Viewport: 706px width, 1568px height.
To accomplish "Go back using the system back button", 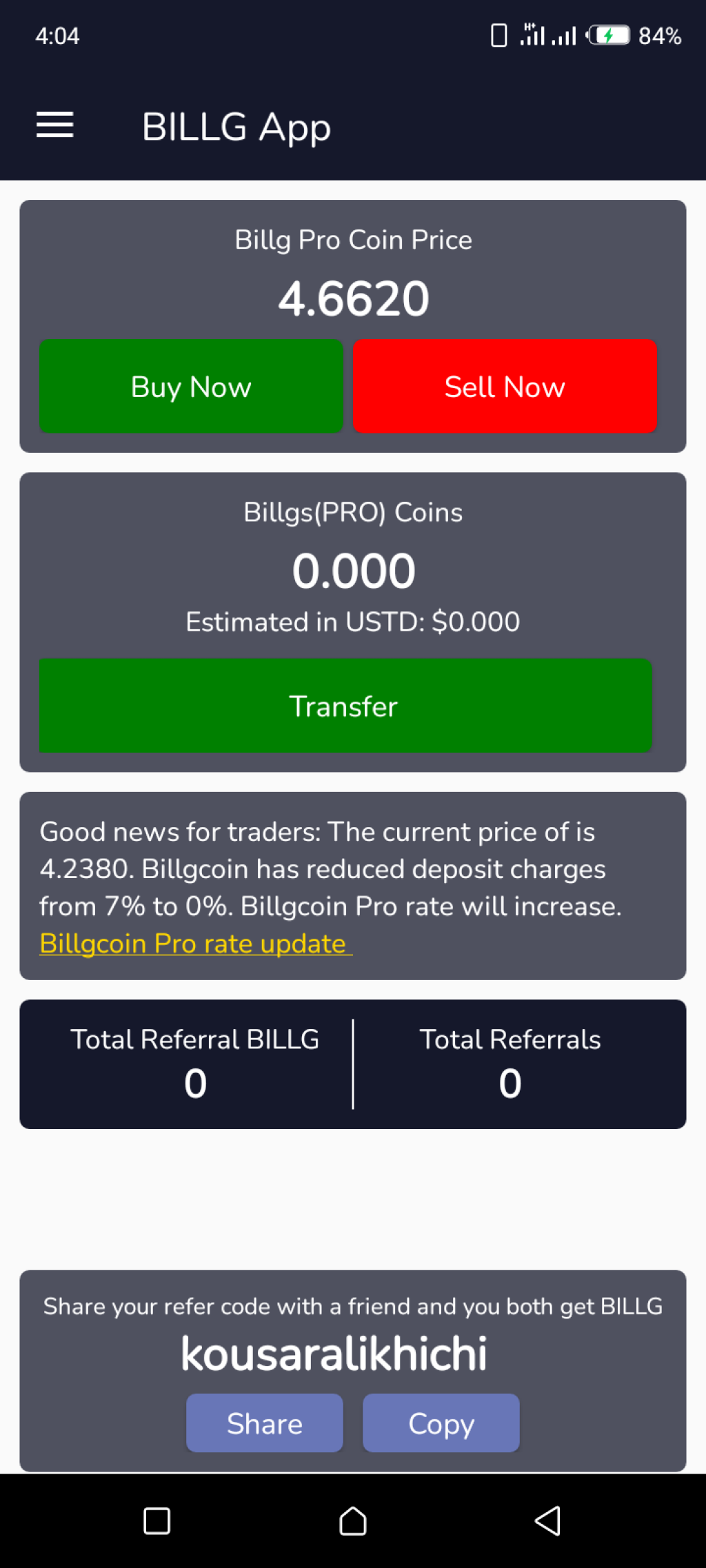I will pyautogui.click(x=548, y=1520).
